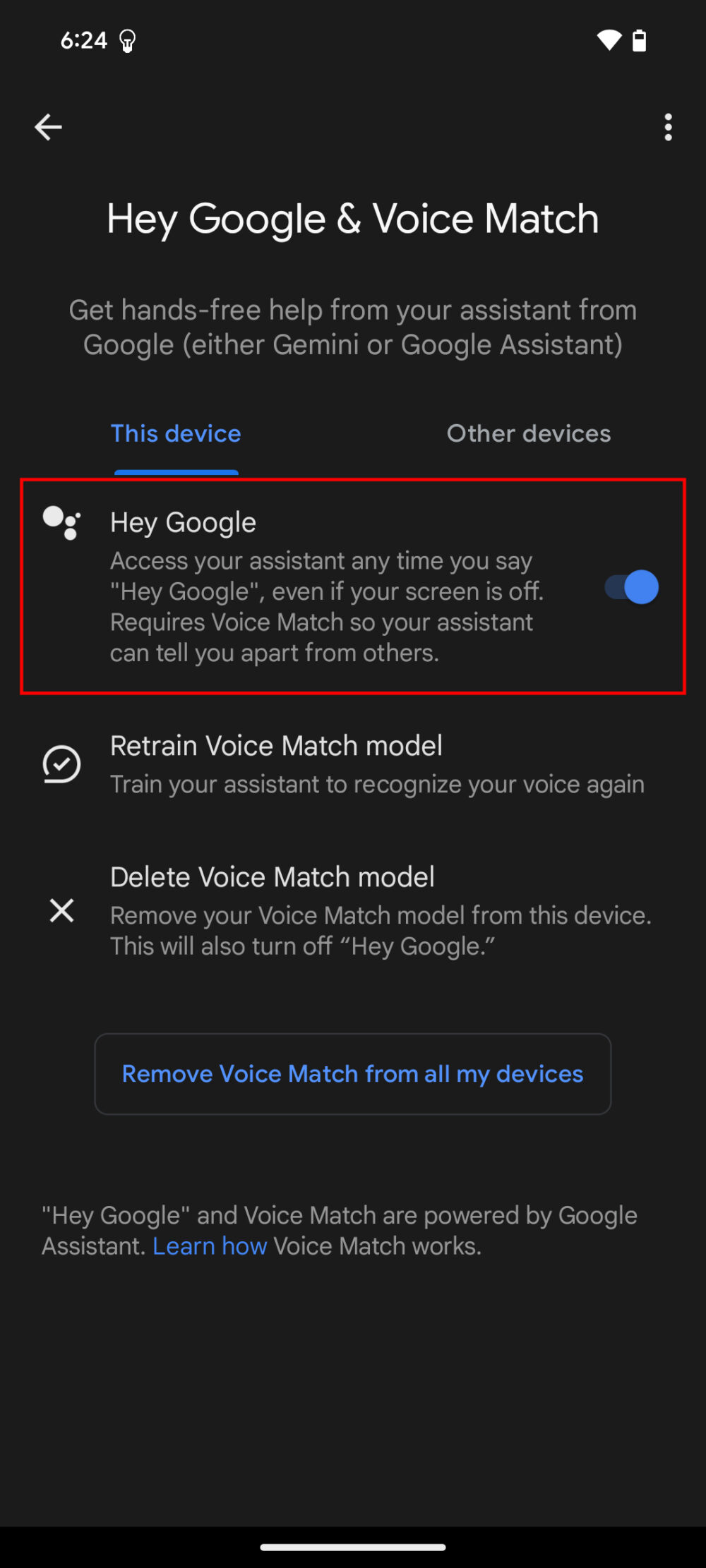Image resolution: width=706 pixels, height=1568 pixels.
Task: Click Remove Voice Match from all my devices
Action: click(x=352, y=1073)
